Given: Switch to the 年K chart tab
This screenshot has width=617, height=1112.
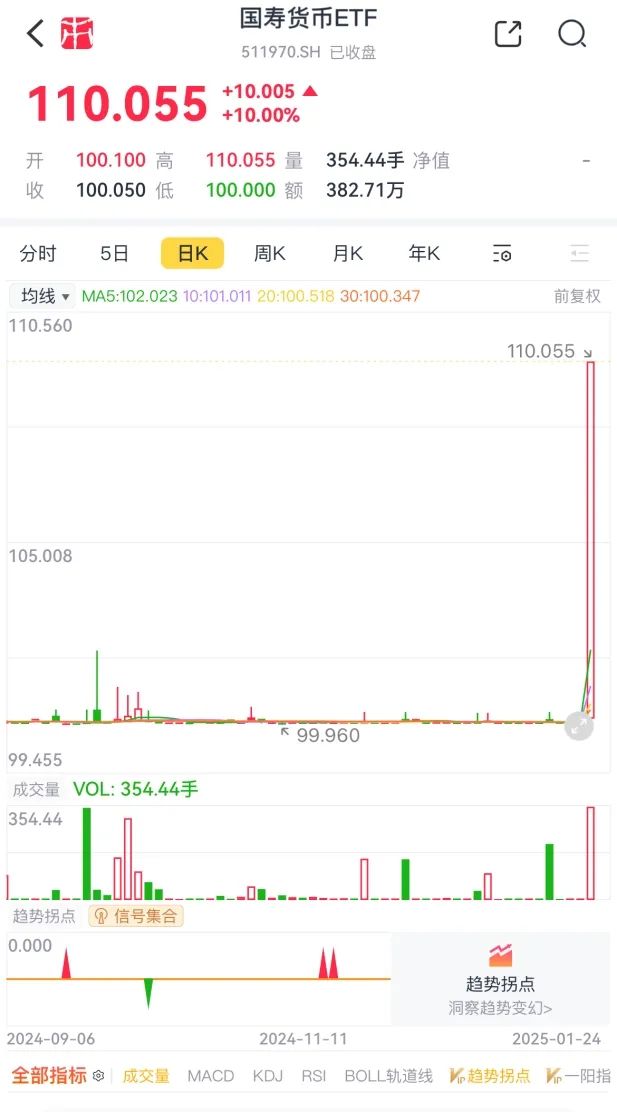Looking at the screenshot, I should click(x=424, y=254).
